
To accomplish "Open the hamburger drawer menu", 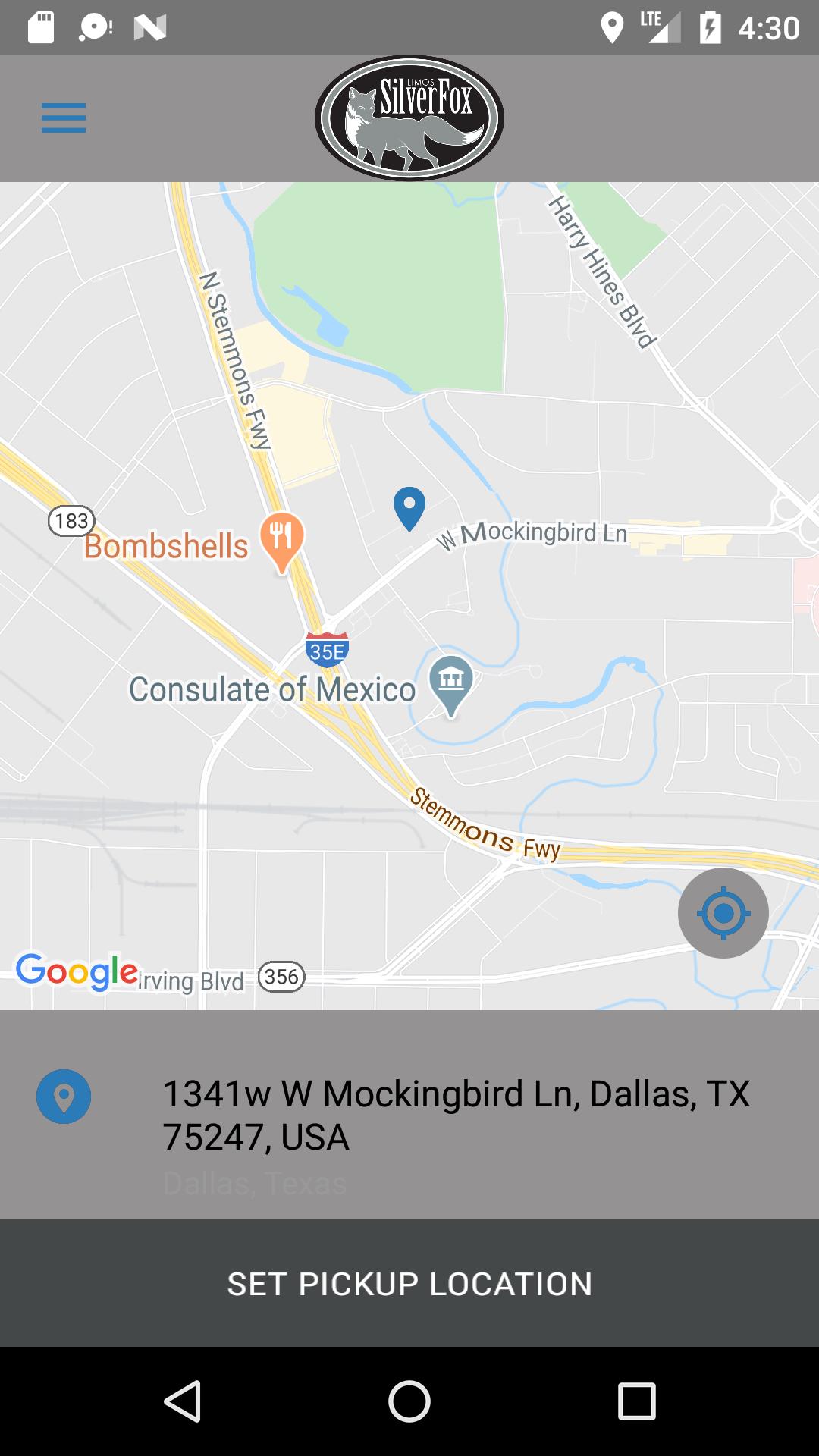I will (x=64, y=118).
